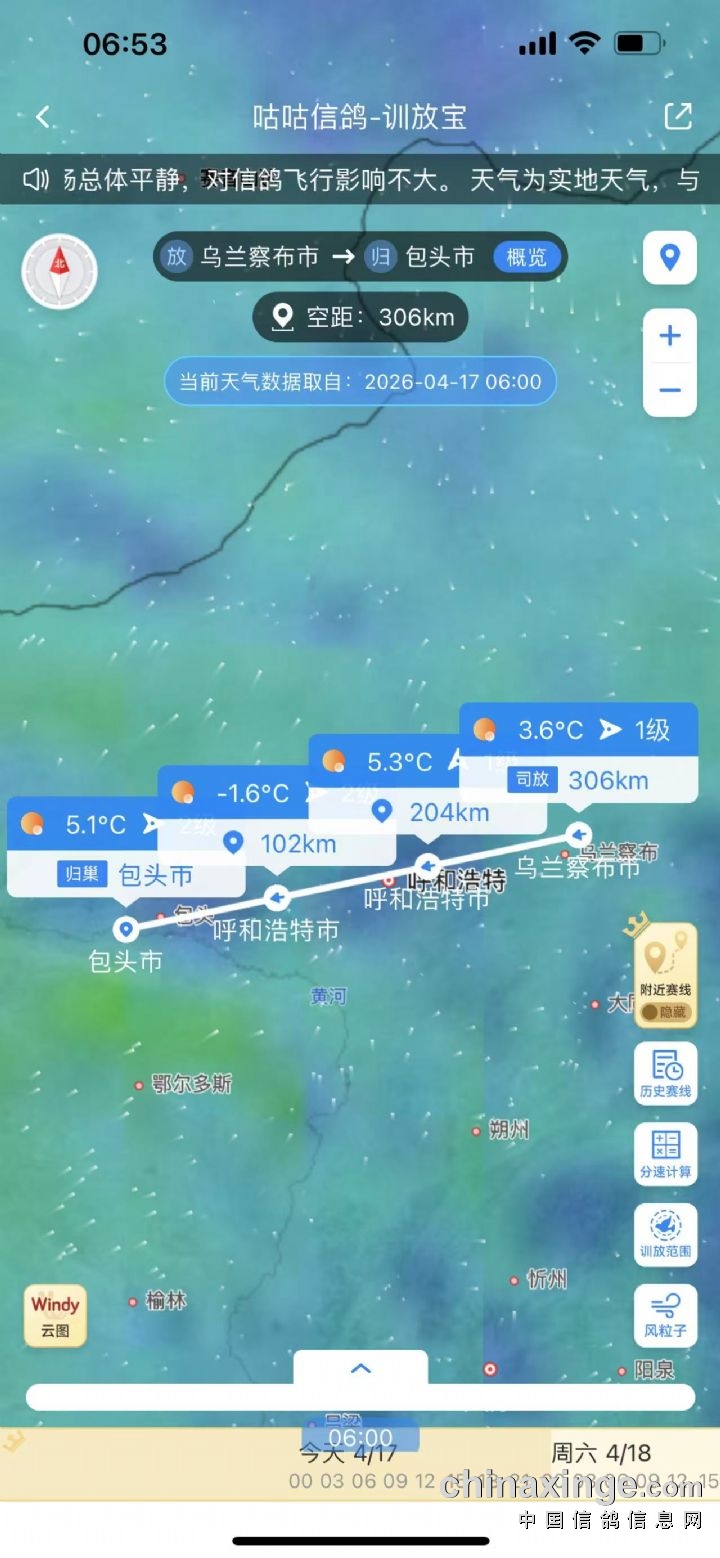Share this page via the top-right icon

(678, 116)
